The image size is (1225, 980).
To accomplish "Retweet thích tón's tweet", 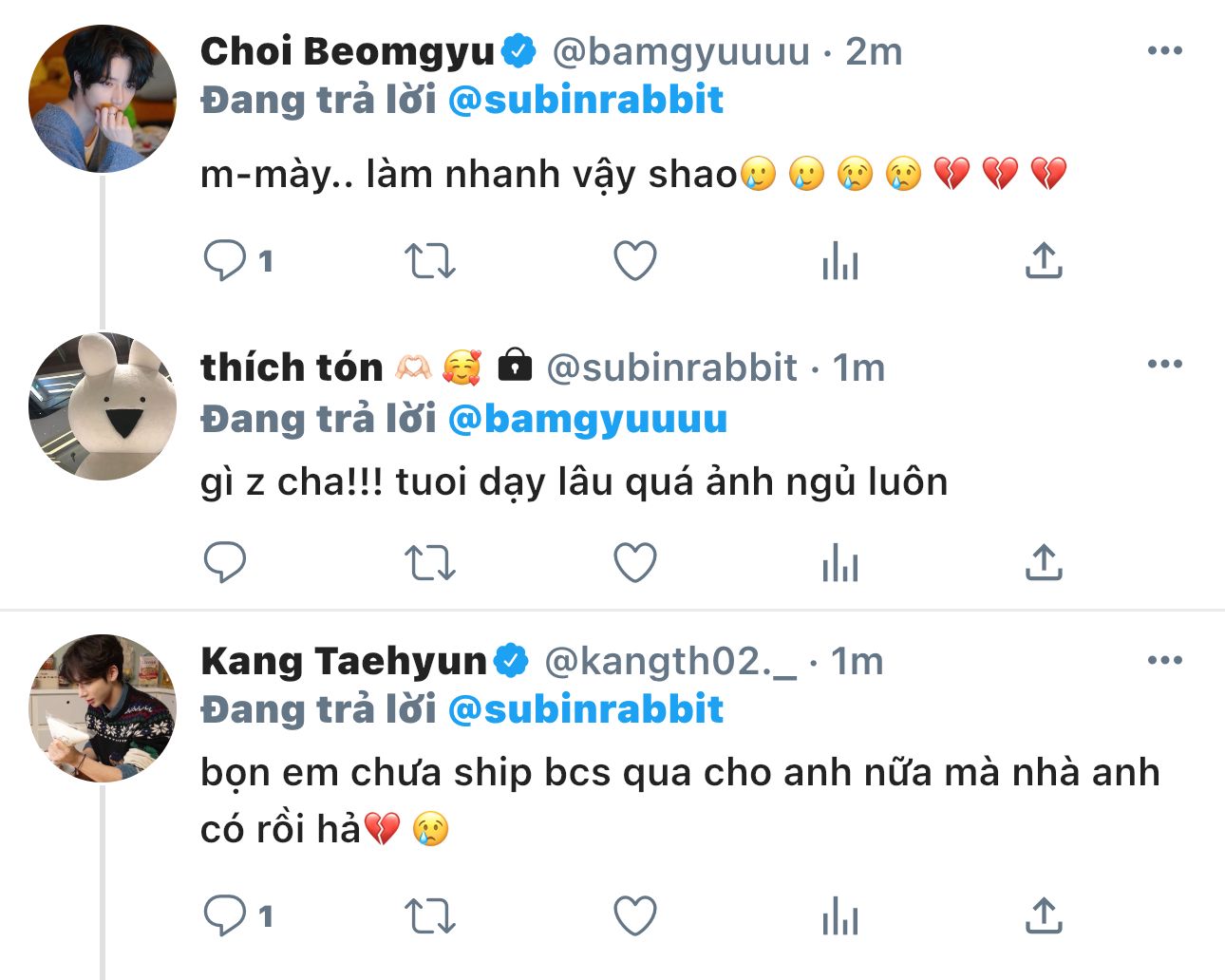I will point(430,562).
